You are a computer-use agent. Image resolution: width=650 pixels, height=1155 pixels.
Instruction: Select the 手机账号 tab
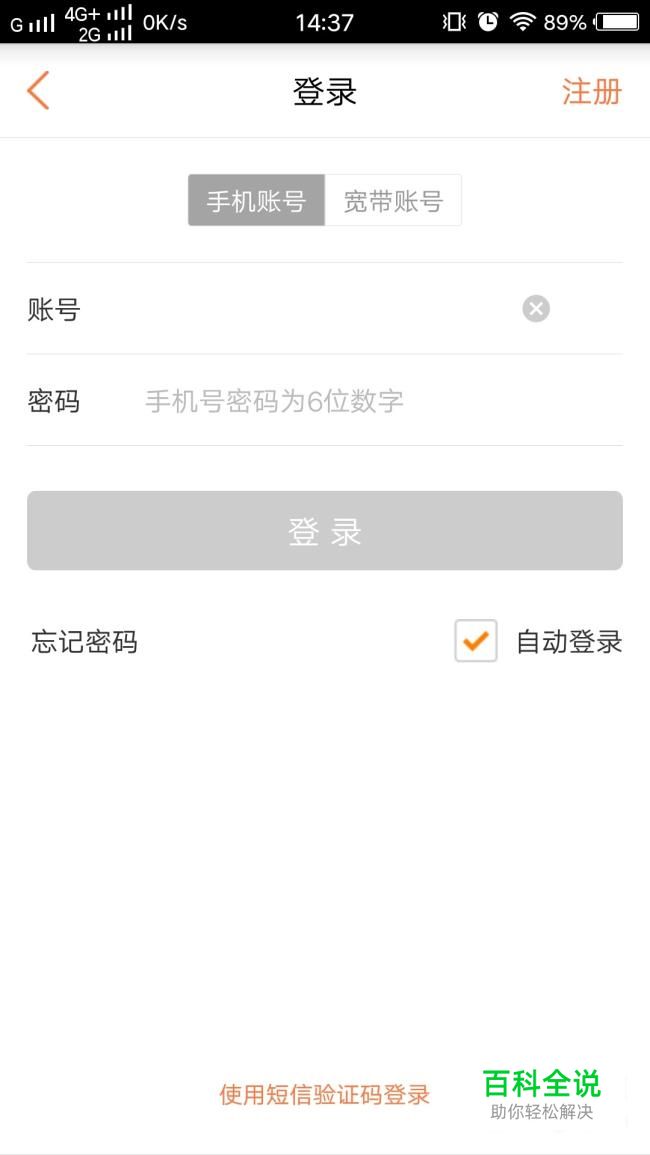click(x=256, y=200)
